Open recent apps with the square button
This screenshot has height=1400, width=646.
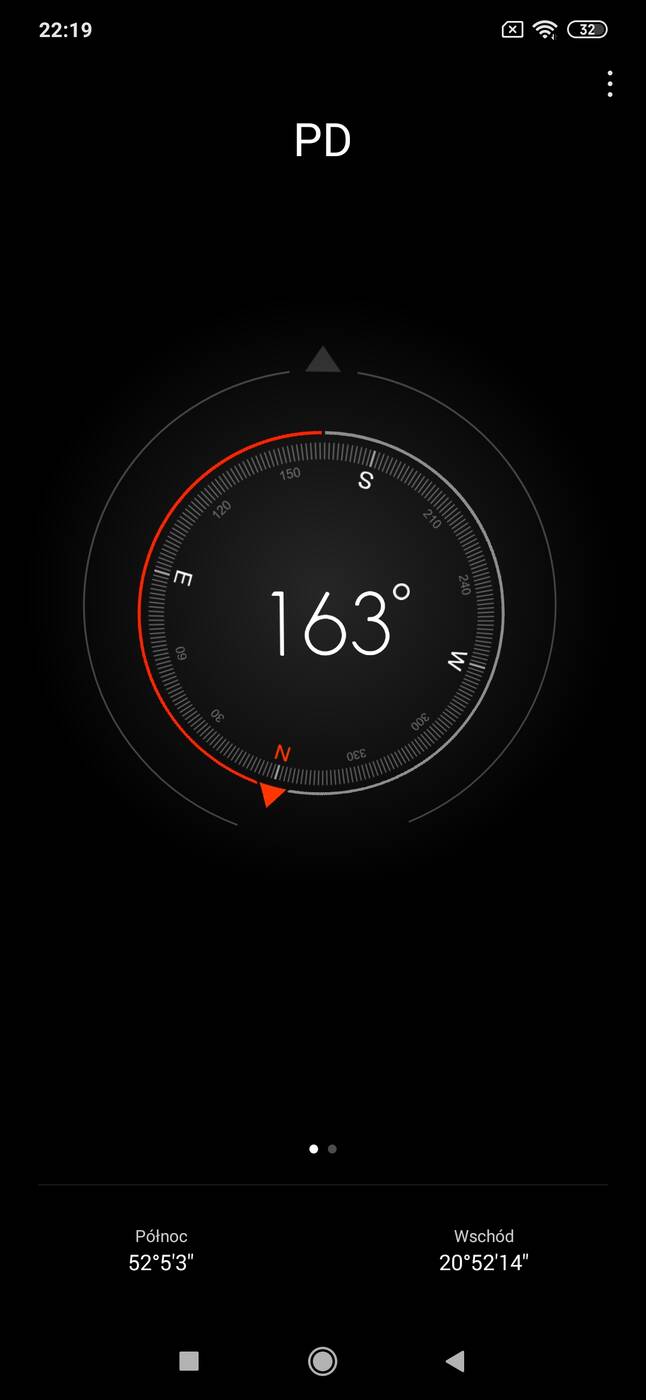pyautogui.click(x=189, y=1360)
